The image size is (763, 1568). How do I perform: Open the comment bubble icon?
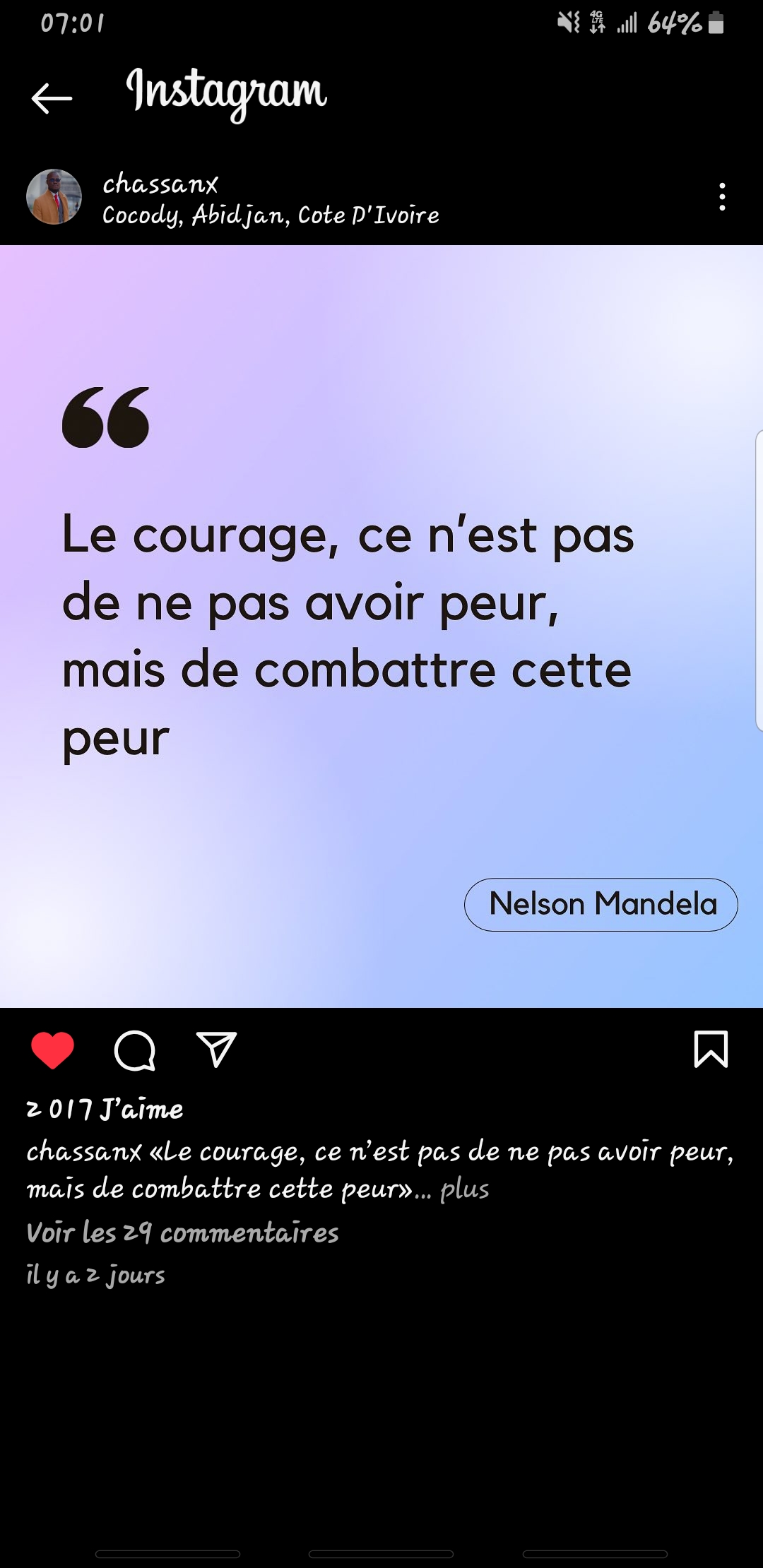pos(134,1050)
